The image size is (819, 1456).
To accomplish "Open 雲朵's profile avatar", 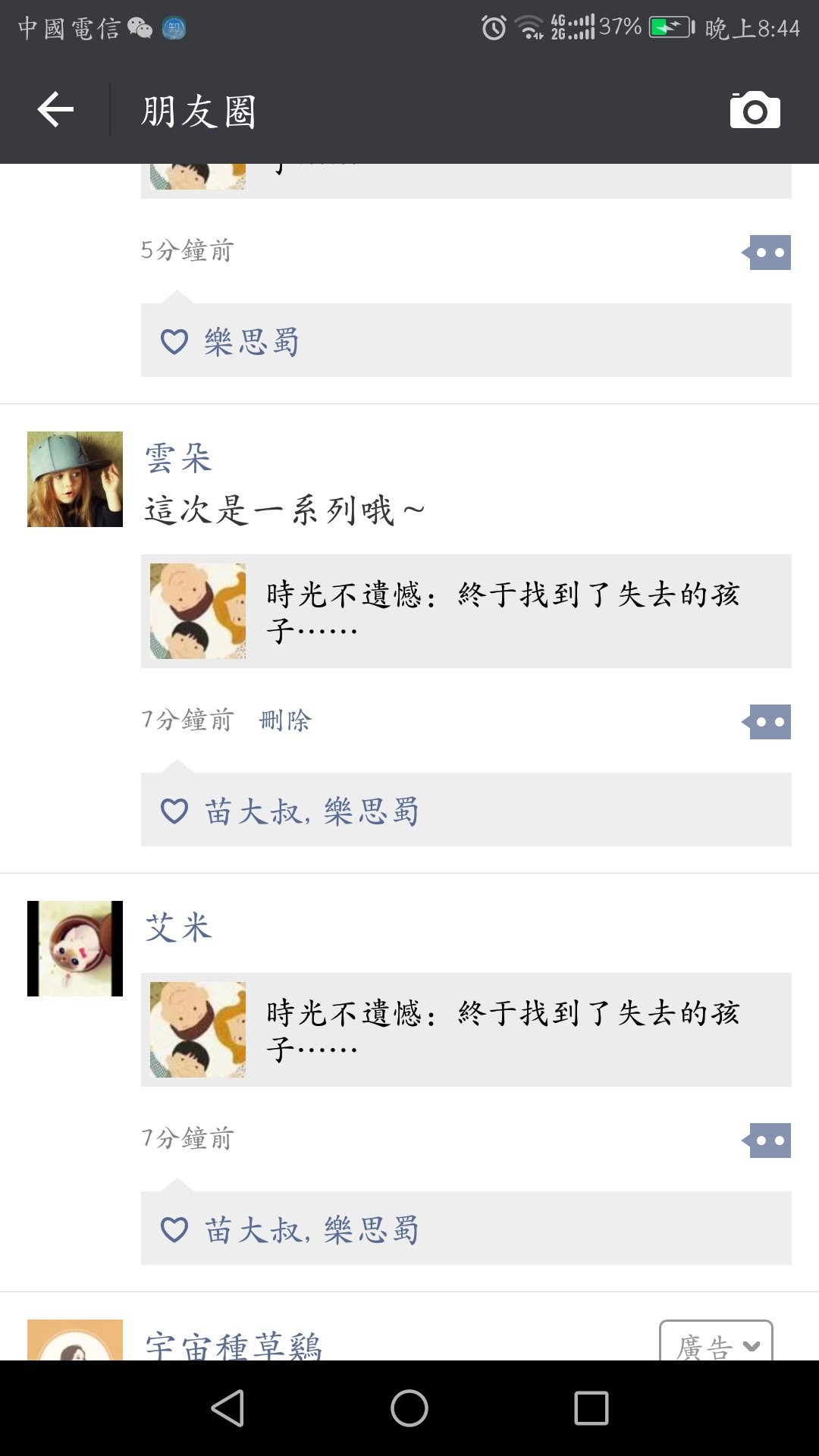I will click(x=75, y=479).
